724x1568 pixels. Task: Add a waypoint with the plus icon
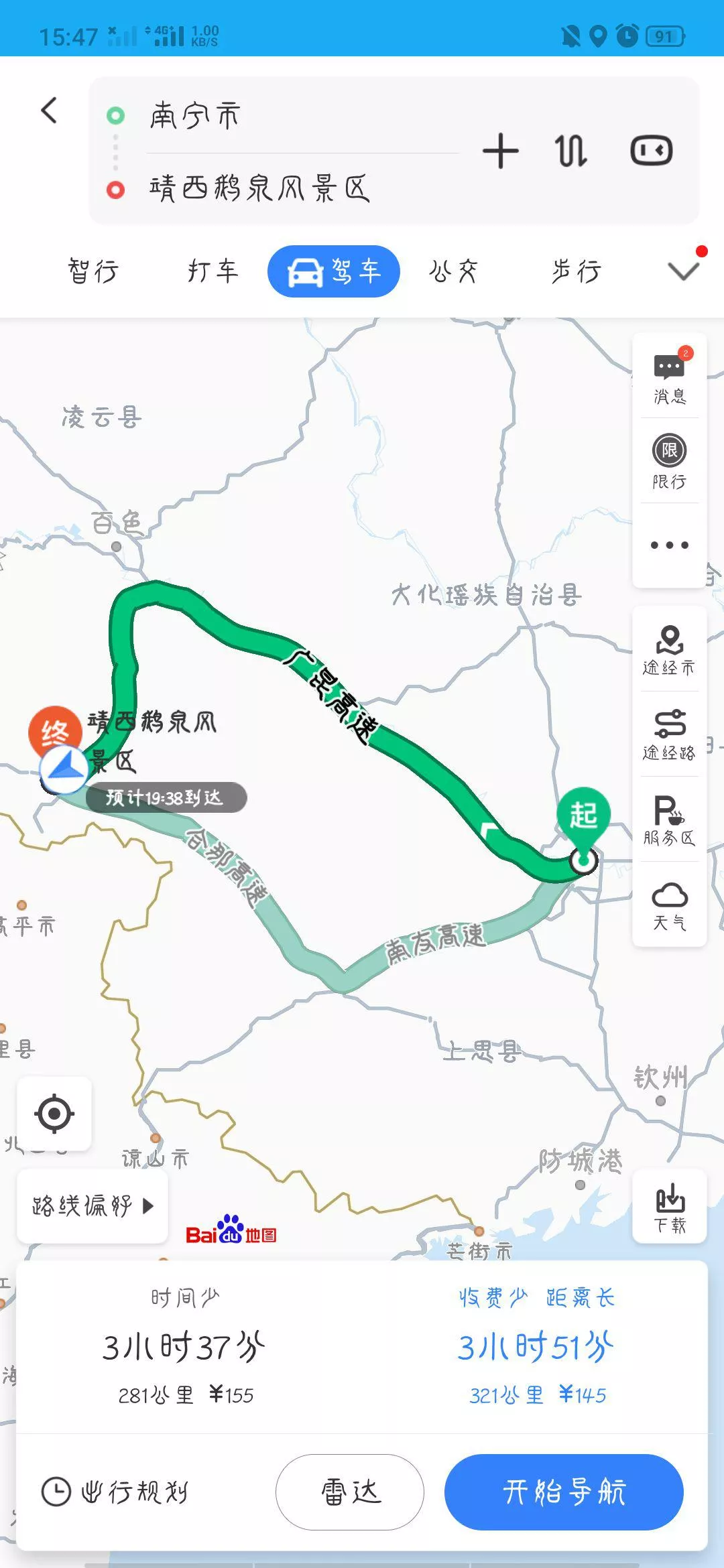(x=500, y=151)
